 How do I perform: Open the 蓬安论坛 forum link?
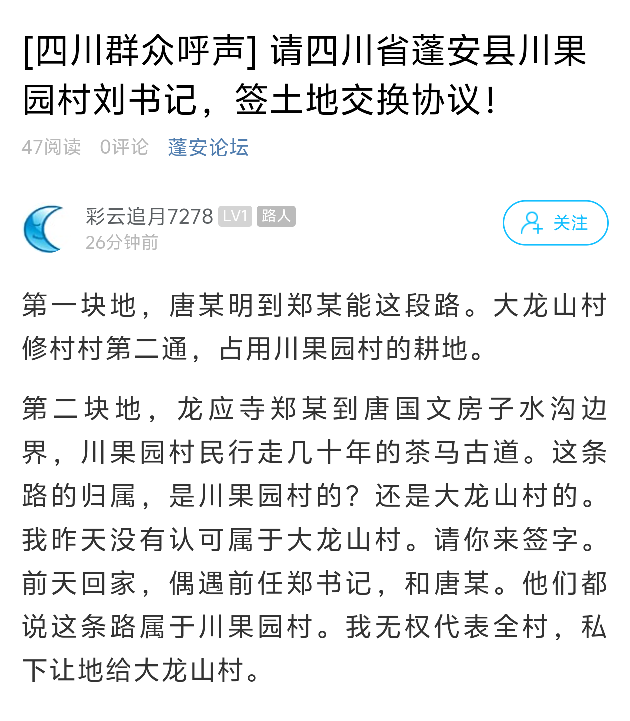coord(208,148)
